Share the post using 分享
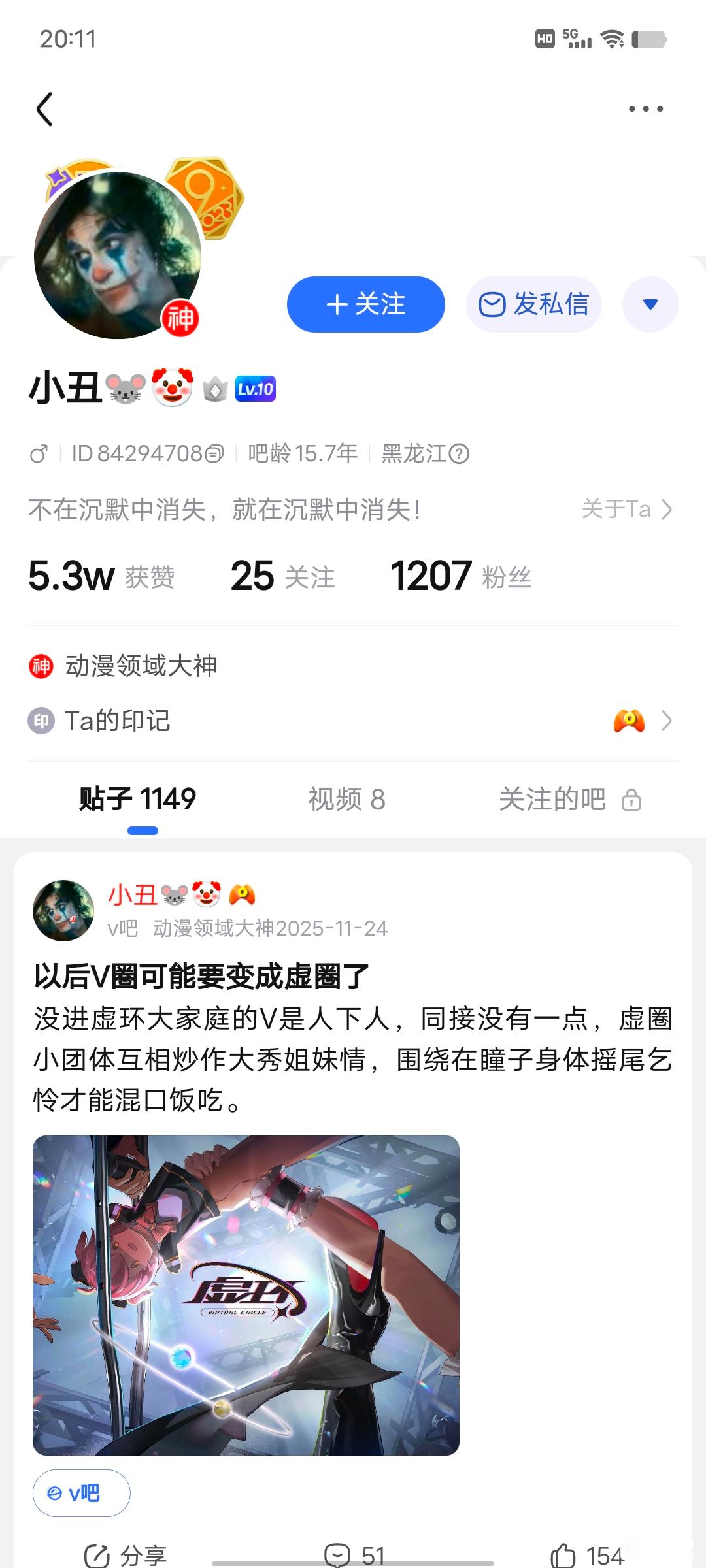 (x=126, y=1555)
